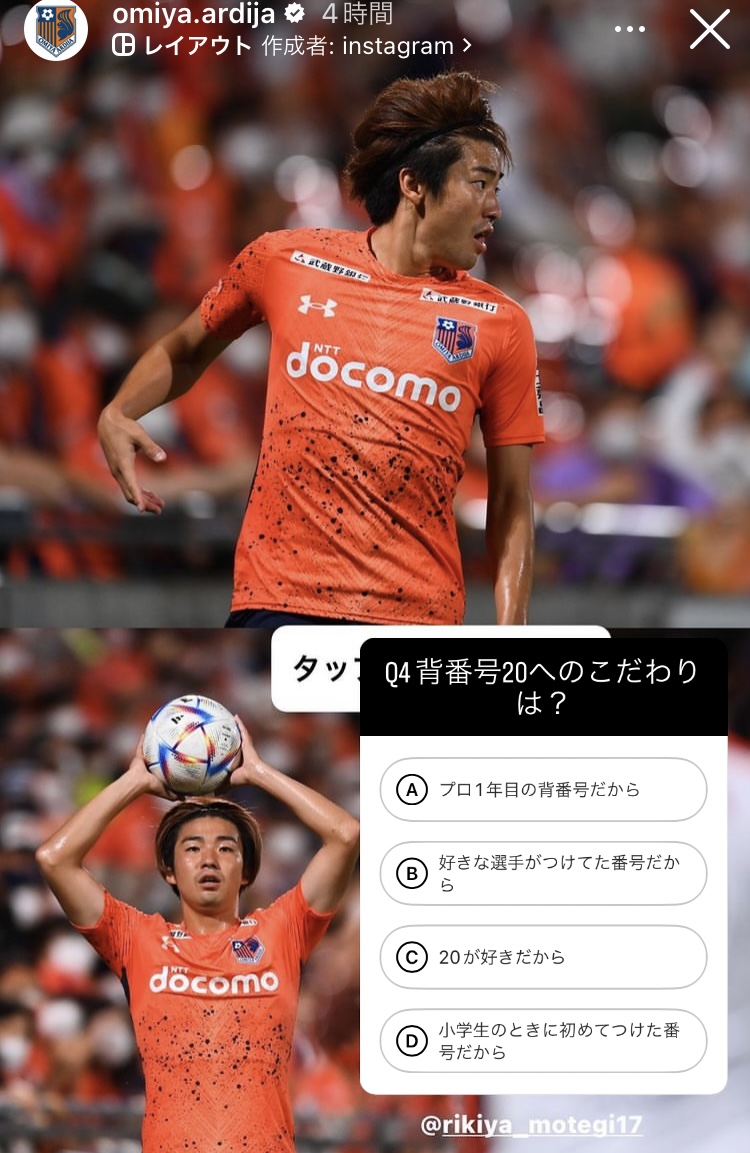Pick quiz option C 20が好きだから
The image size is (750, 1153).
coord(543,957)
